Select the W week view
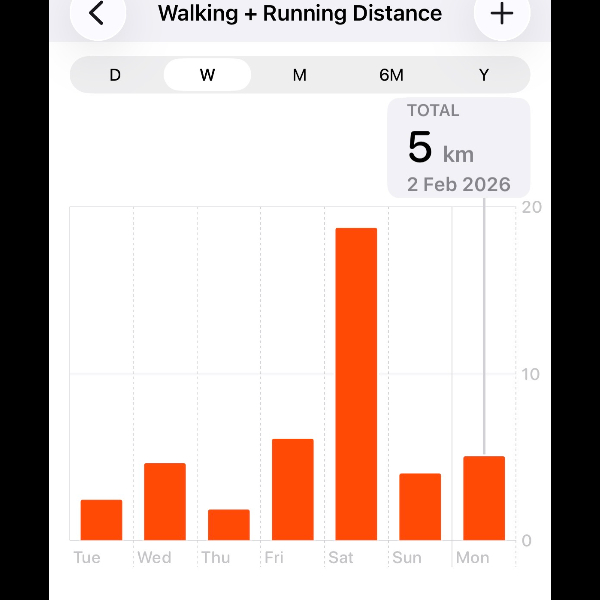This screenshot has width=600, height=600. coord(207,75)
